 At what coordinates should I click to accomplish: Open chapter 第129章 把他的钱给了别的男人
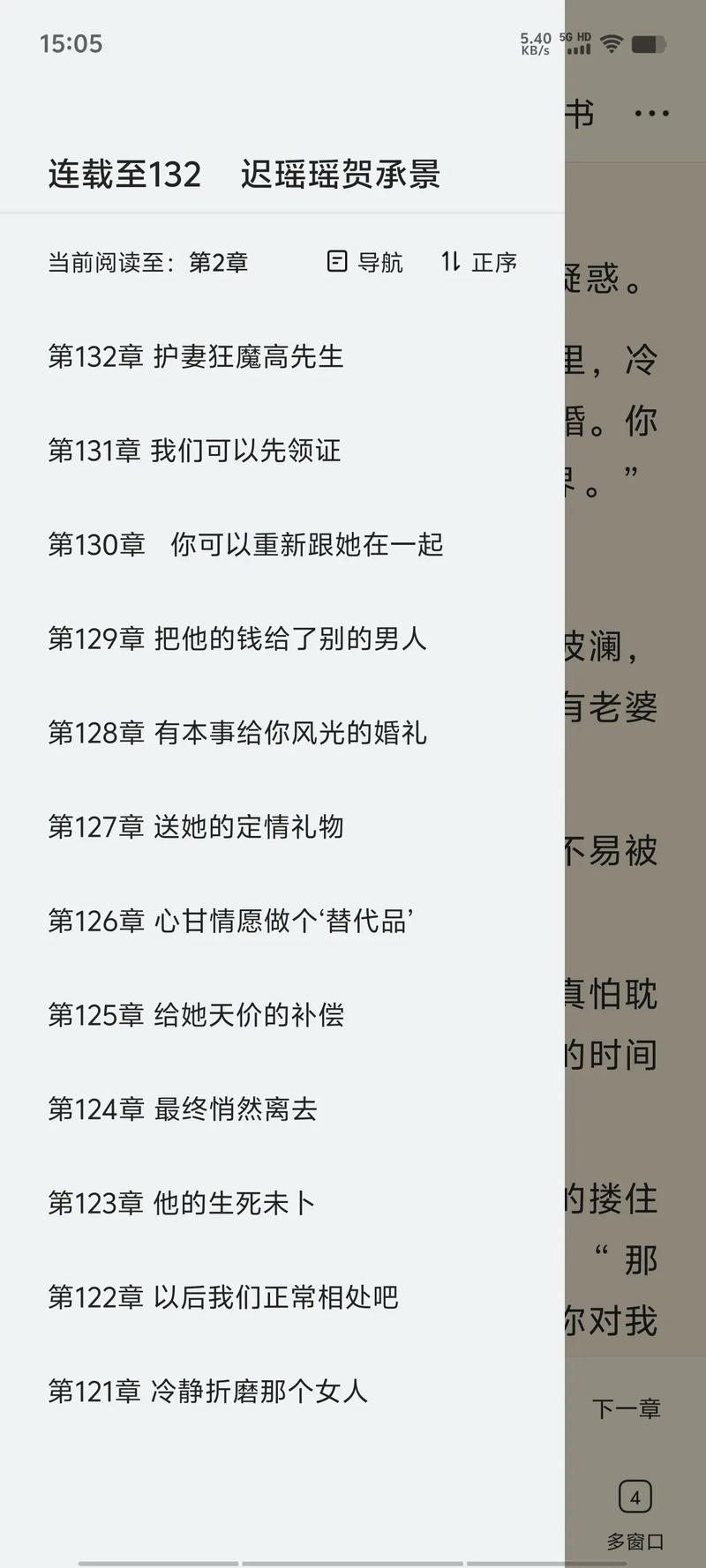[237, 638]
